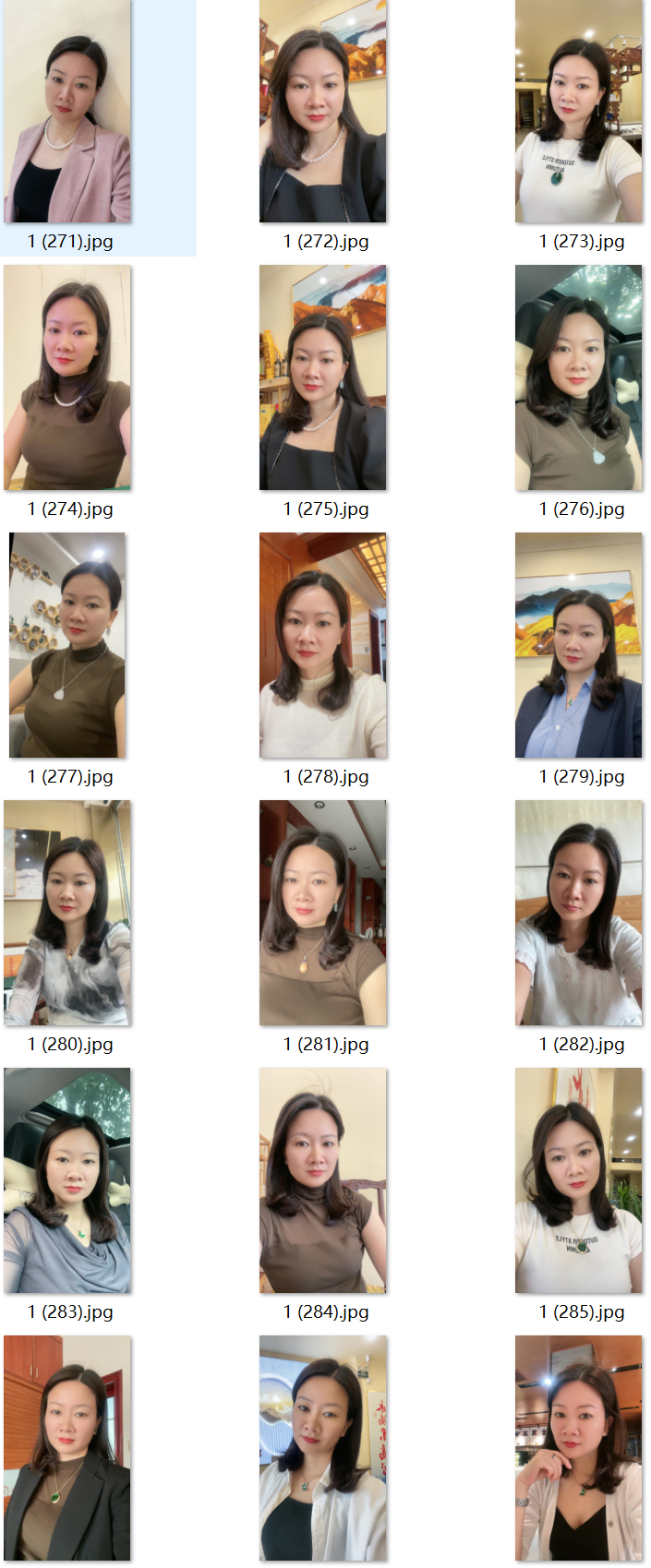Open the file 1 (285).jpg
This screenshot has width=651, height=1568.
coord(578,1180)
